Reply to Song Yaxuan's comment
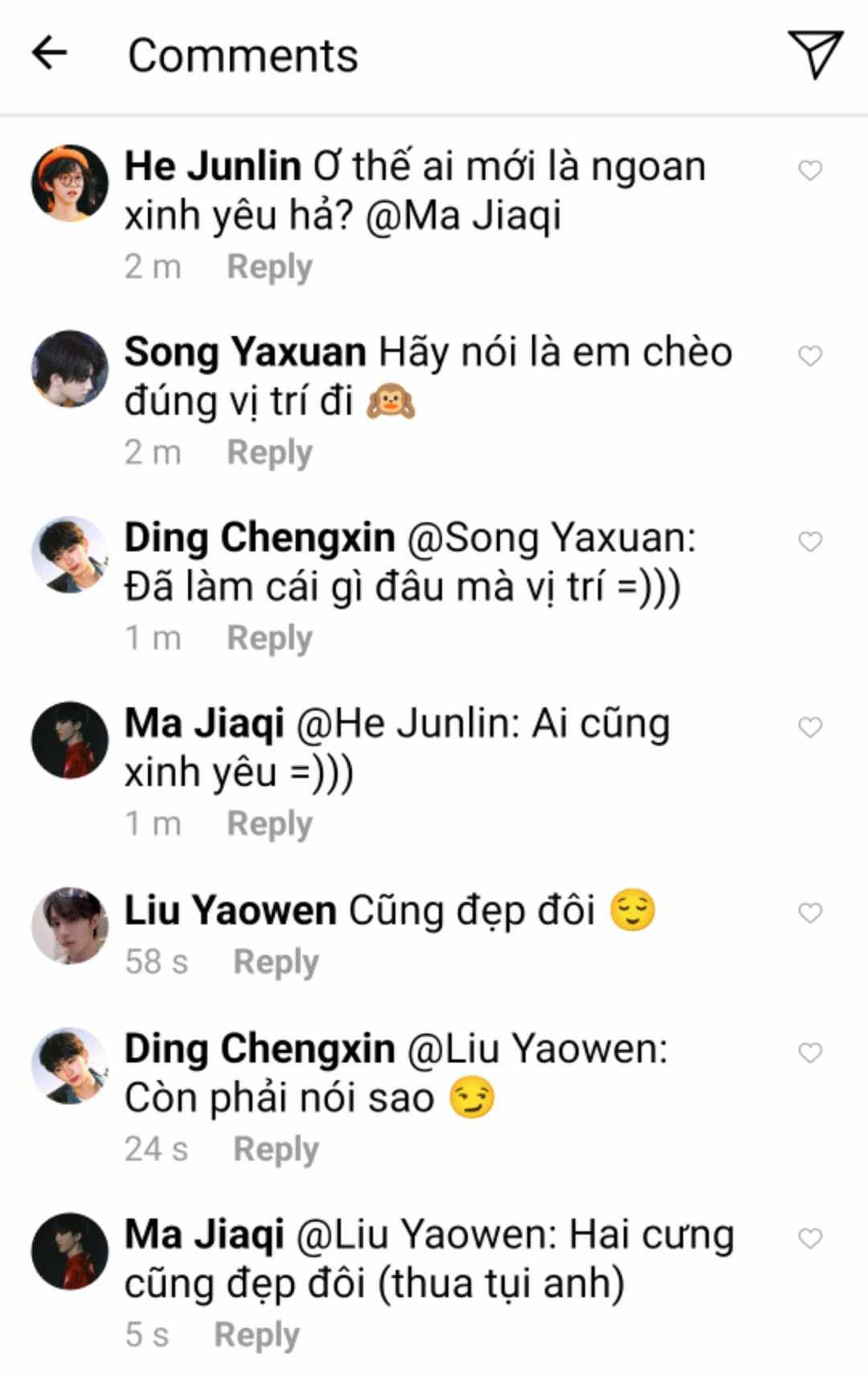The image size is (868, 1376). point(269,453)
